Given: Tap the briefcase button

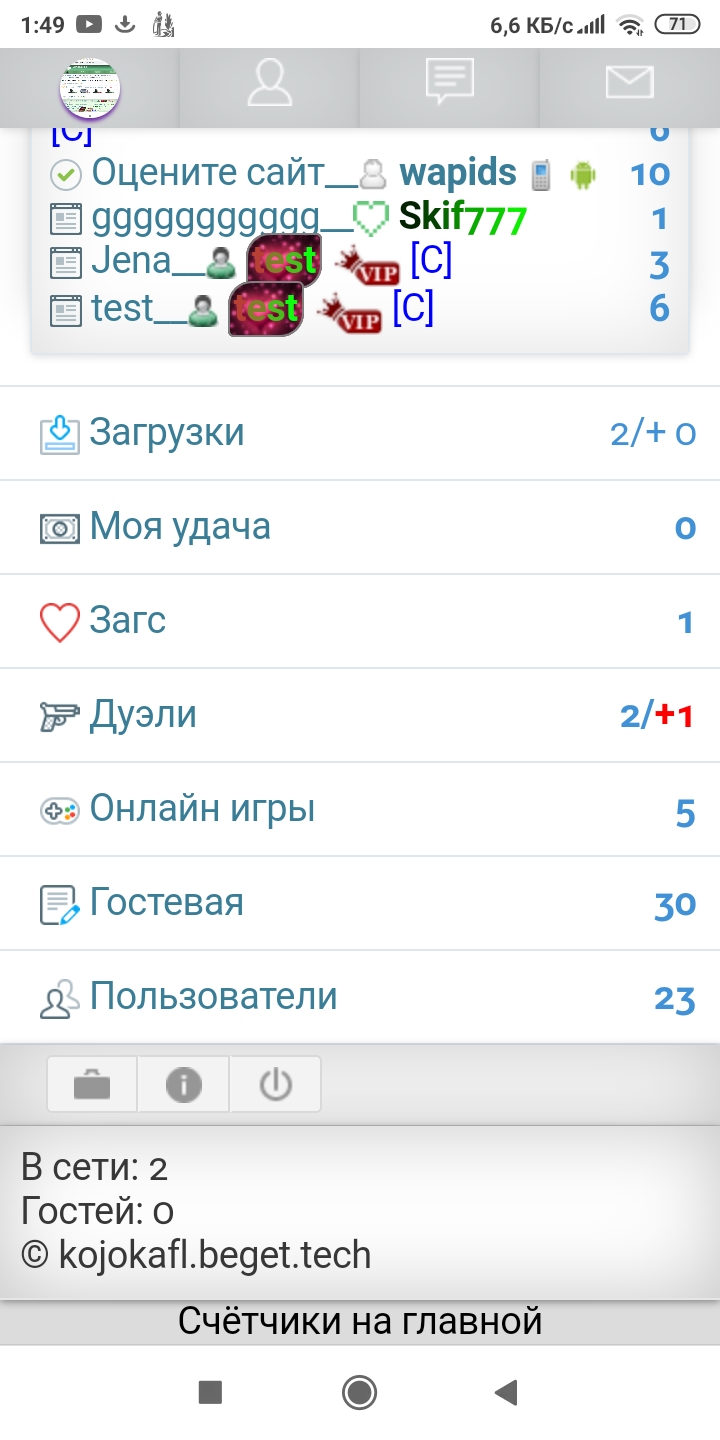Looking at the screenshot, I should point(92,1085).
